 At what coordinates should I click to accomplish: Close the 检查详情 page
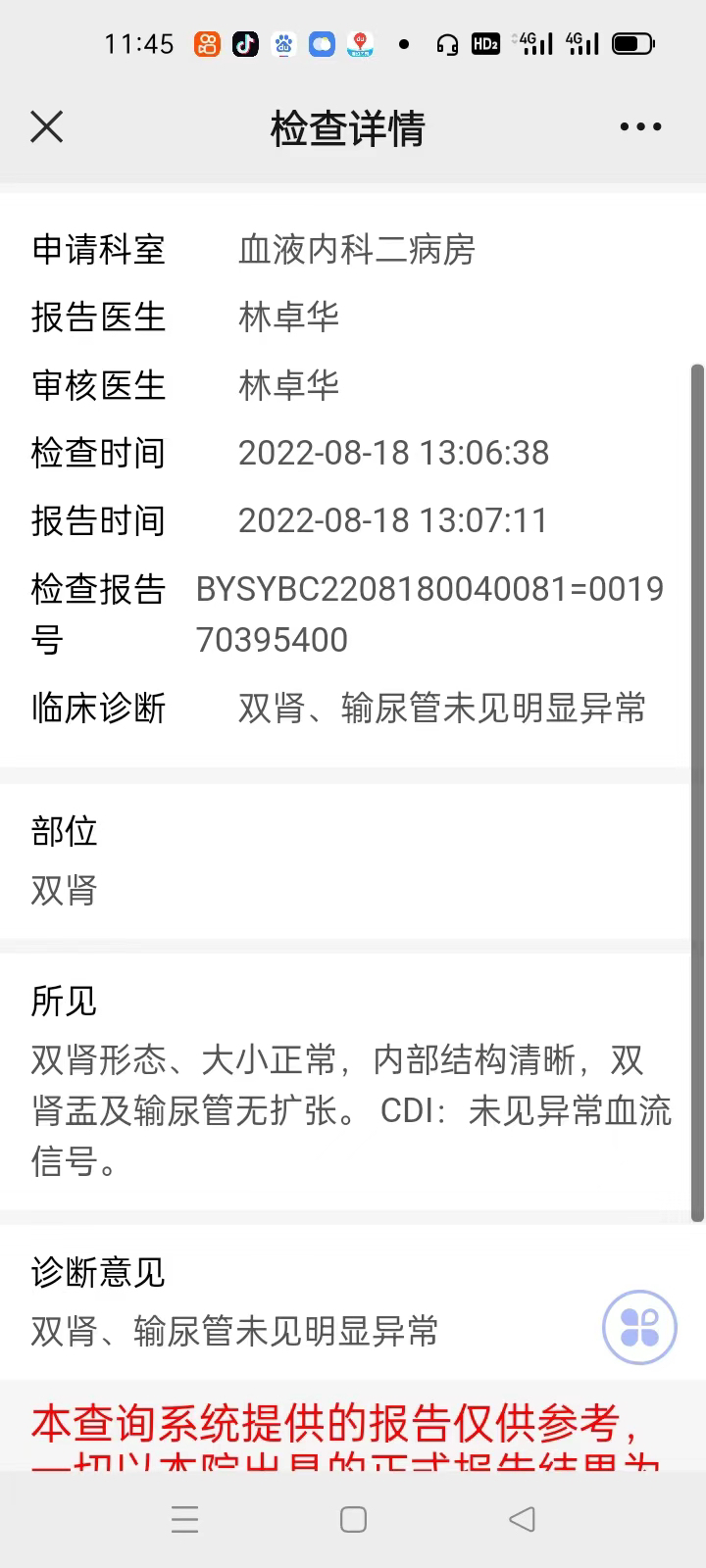(46, 127)
